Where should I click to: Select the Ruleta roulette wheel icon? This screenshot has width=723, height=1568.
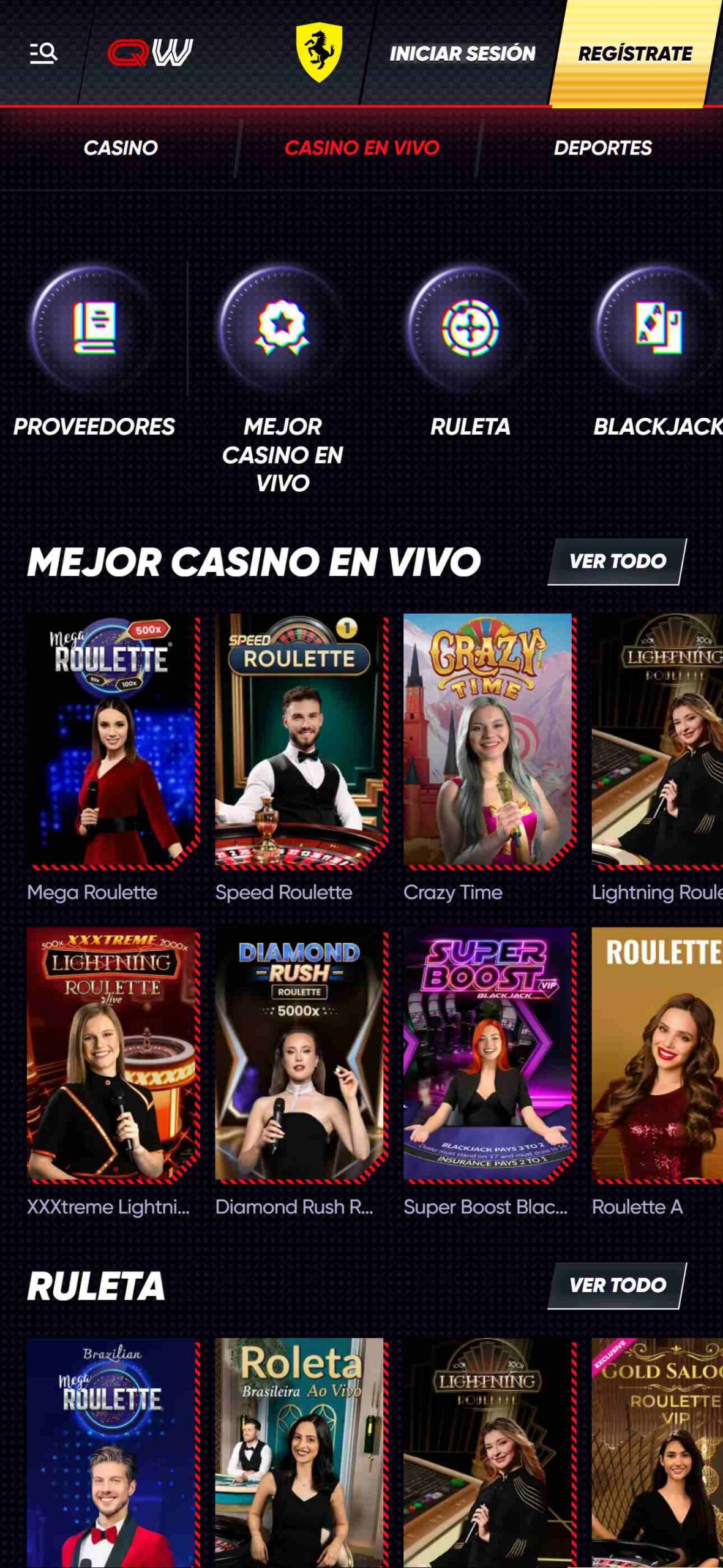coord(470,328)
